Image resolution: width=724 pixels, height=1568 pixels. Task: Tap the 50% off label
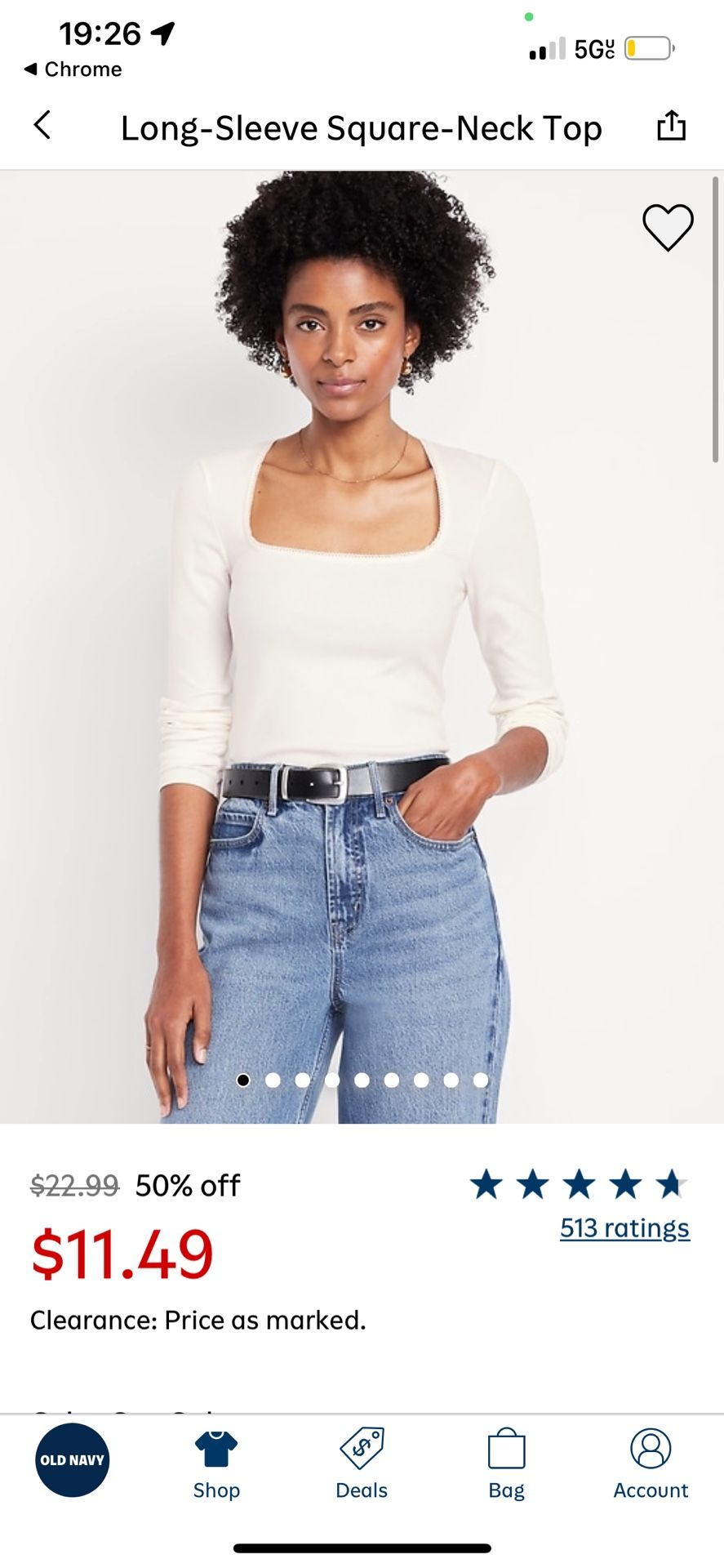click(x=186, y=1184)
